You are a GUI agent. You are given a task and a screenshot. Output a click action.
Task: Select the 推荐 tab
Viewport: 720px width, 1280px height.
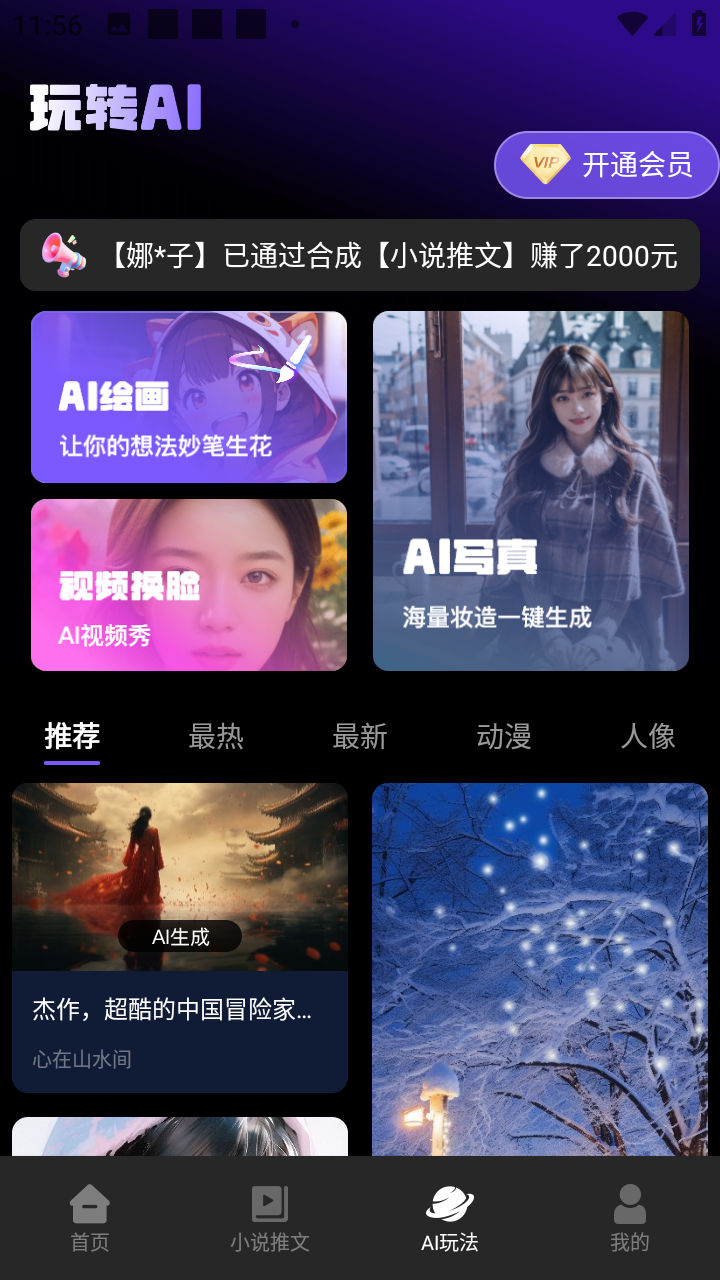[x=72, y=737]
